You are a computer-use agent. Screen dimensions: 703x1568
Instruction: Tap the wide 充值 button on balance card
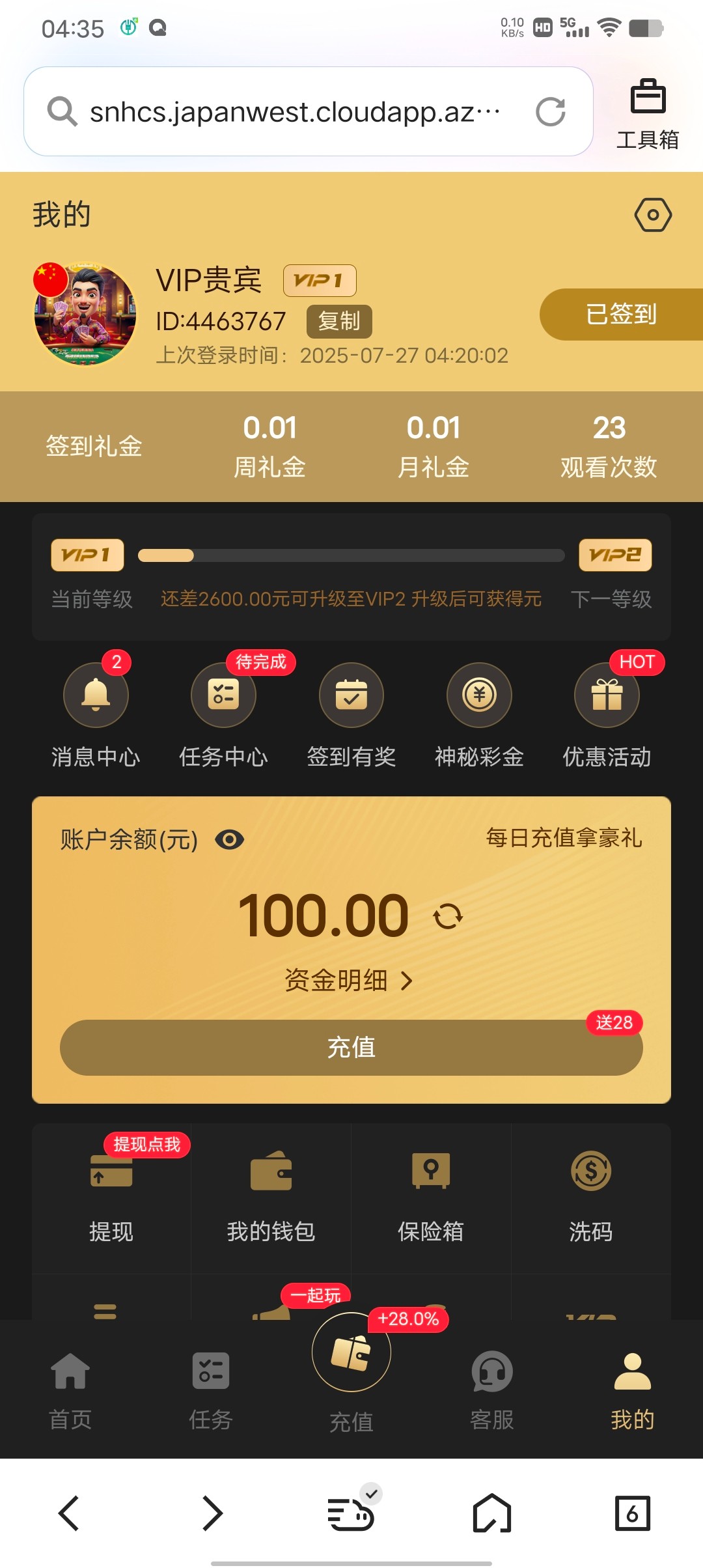351,1047
